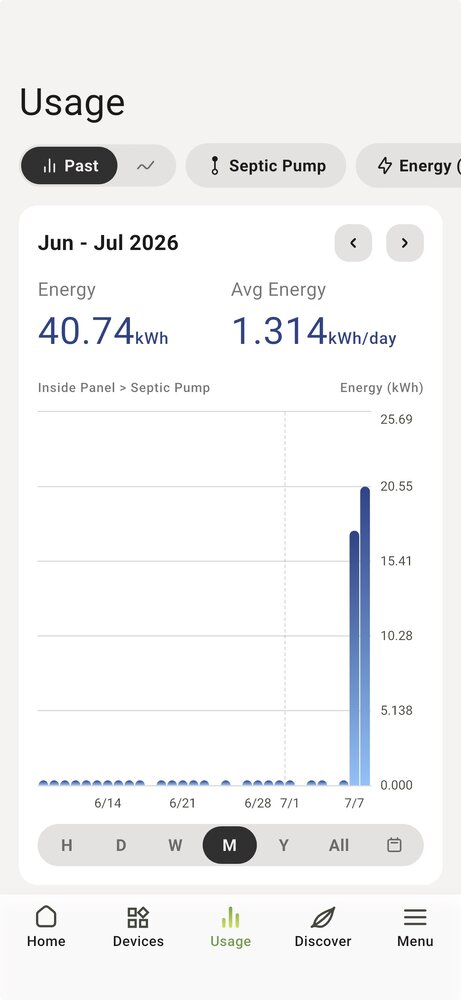Image resolution: width=461 pixels, height=1000 pixels.
Task: Open the Septic Pump device chip
Action: tap(266, 166)
